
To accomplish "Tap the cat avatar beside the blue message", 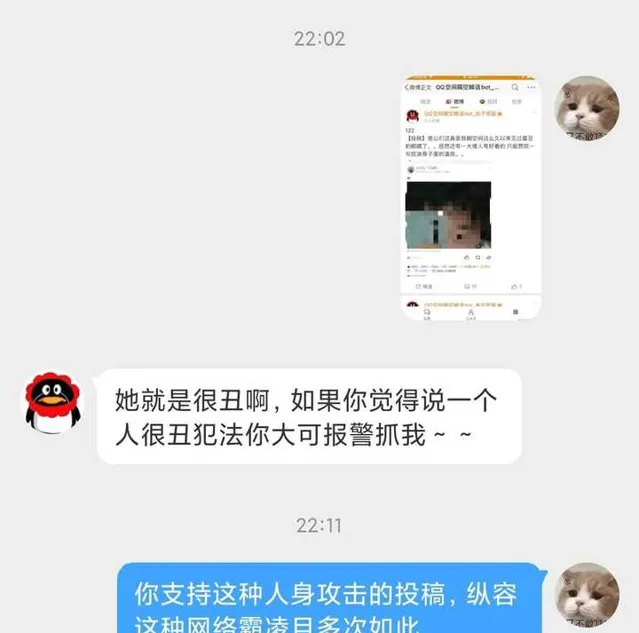I will 587,597.
